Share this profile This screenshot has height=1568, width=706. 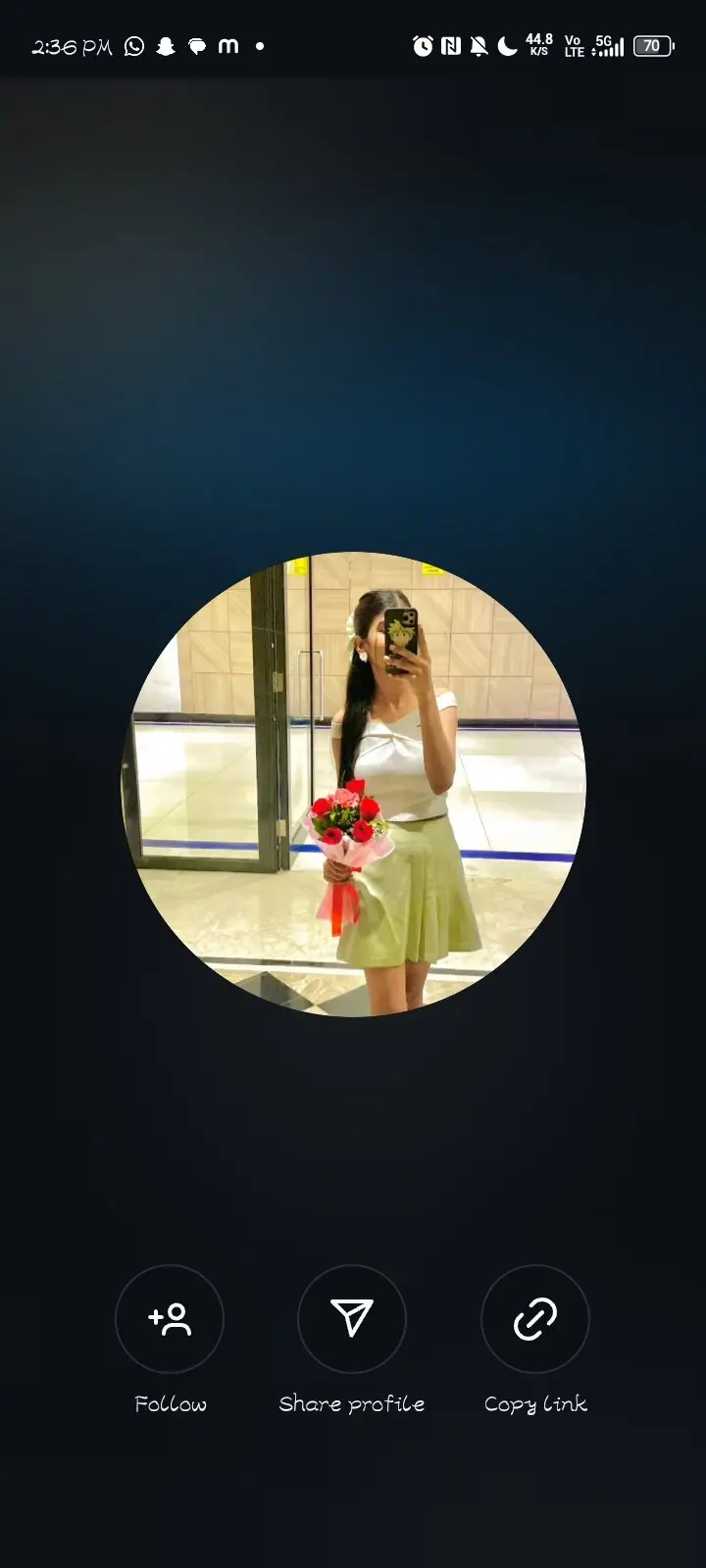352,1319
